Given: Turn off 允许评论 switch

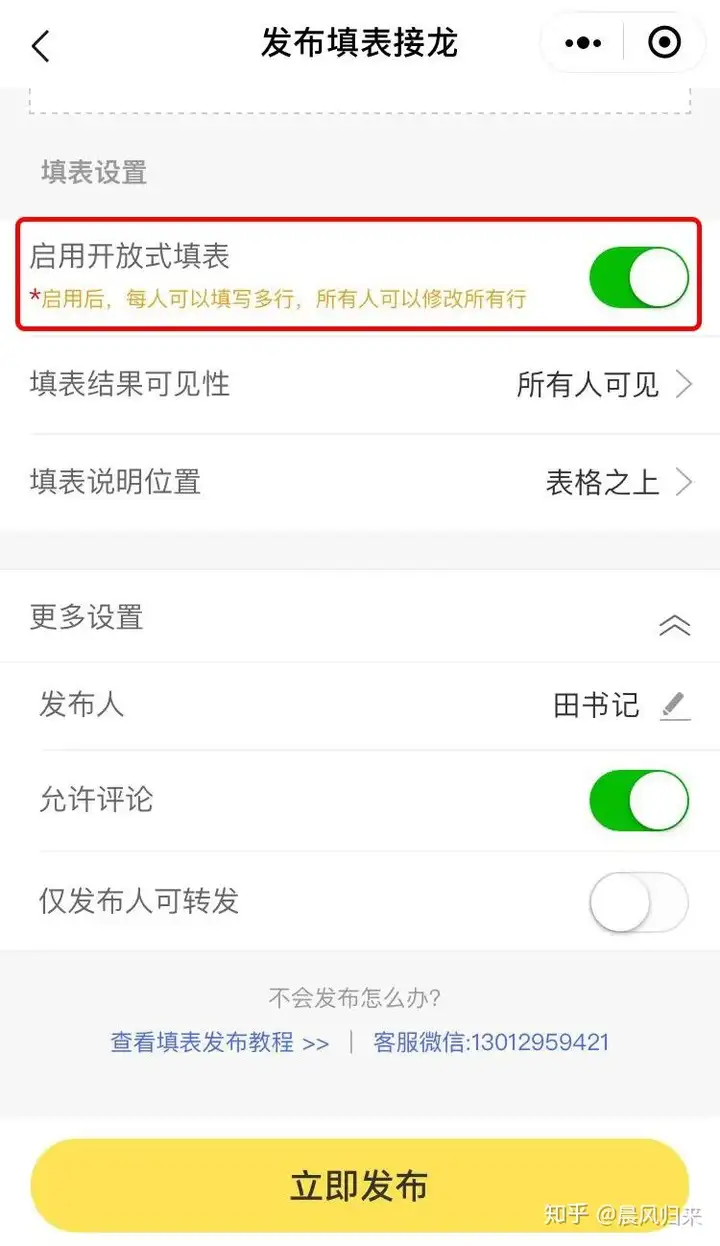Looking at the screenshot, I should (639, 800).
